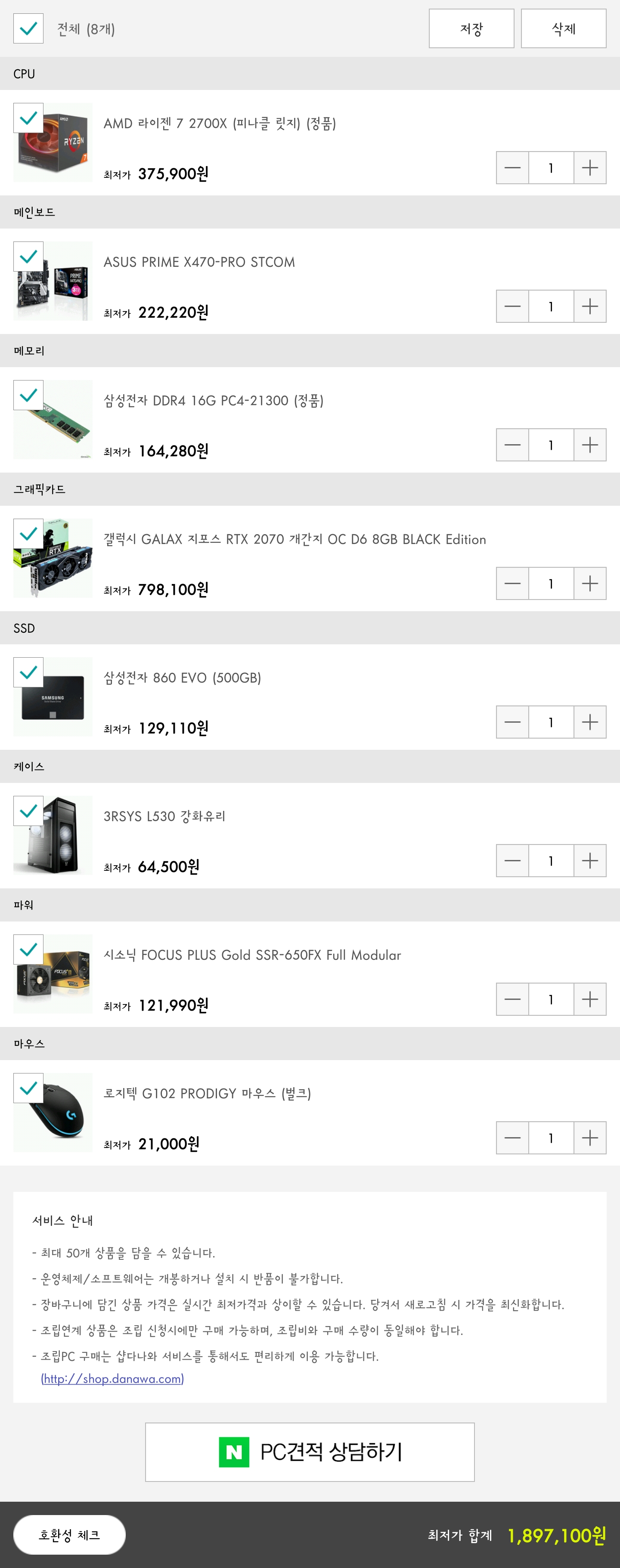Tap the 삭제 button
This screenshot has height=1568, width=620.
pos(563,28)
